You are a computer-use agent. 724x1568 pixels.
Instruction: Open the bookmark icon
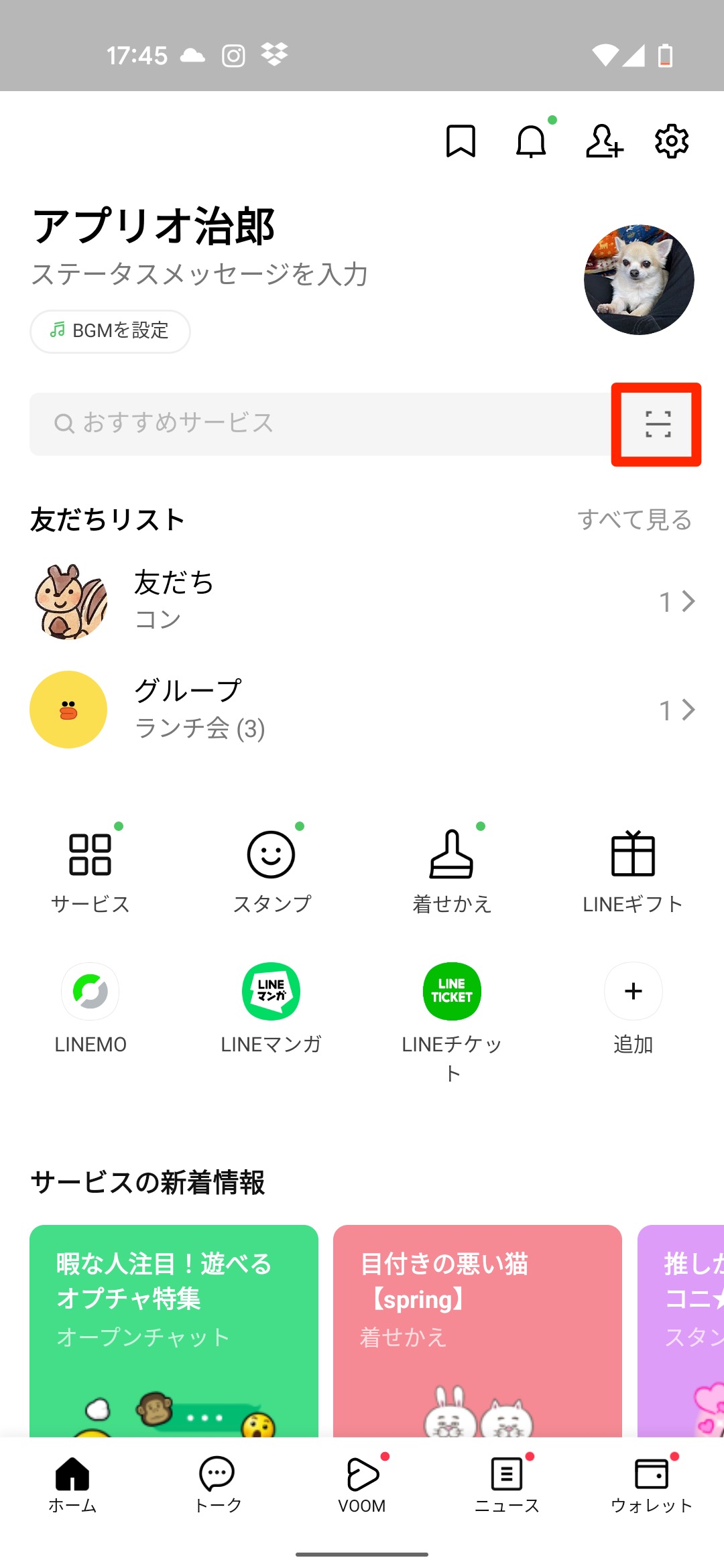point(460,141)
